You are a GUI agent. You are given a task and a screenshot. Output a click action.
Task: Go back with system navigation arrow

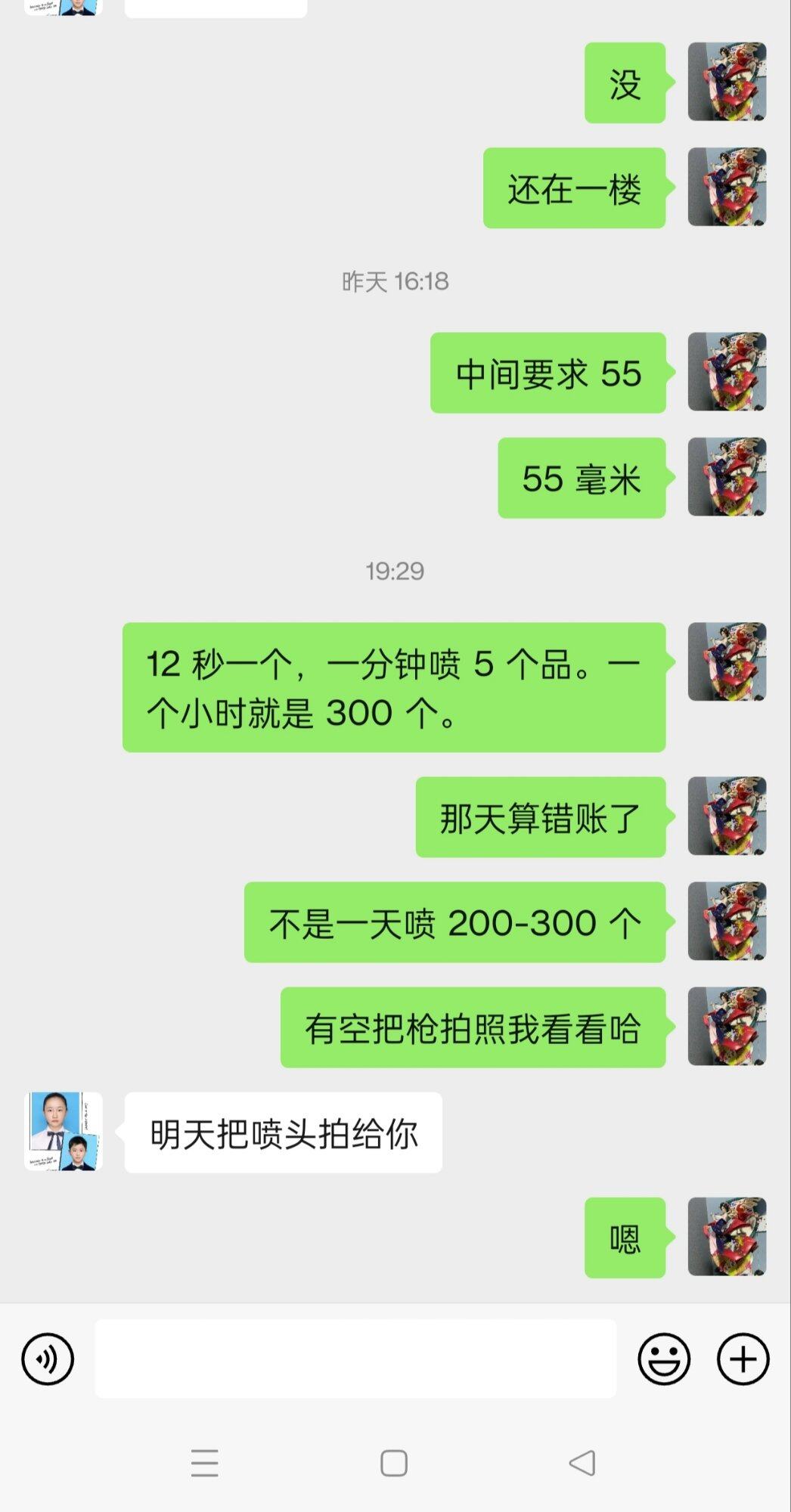click(x=582, y=1463)
